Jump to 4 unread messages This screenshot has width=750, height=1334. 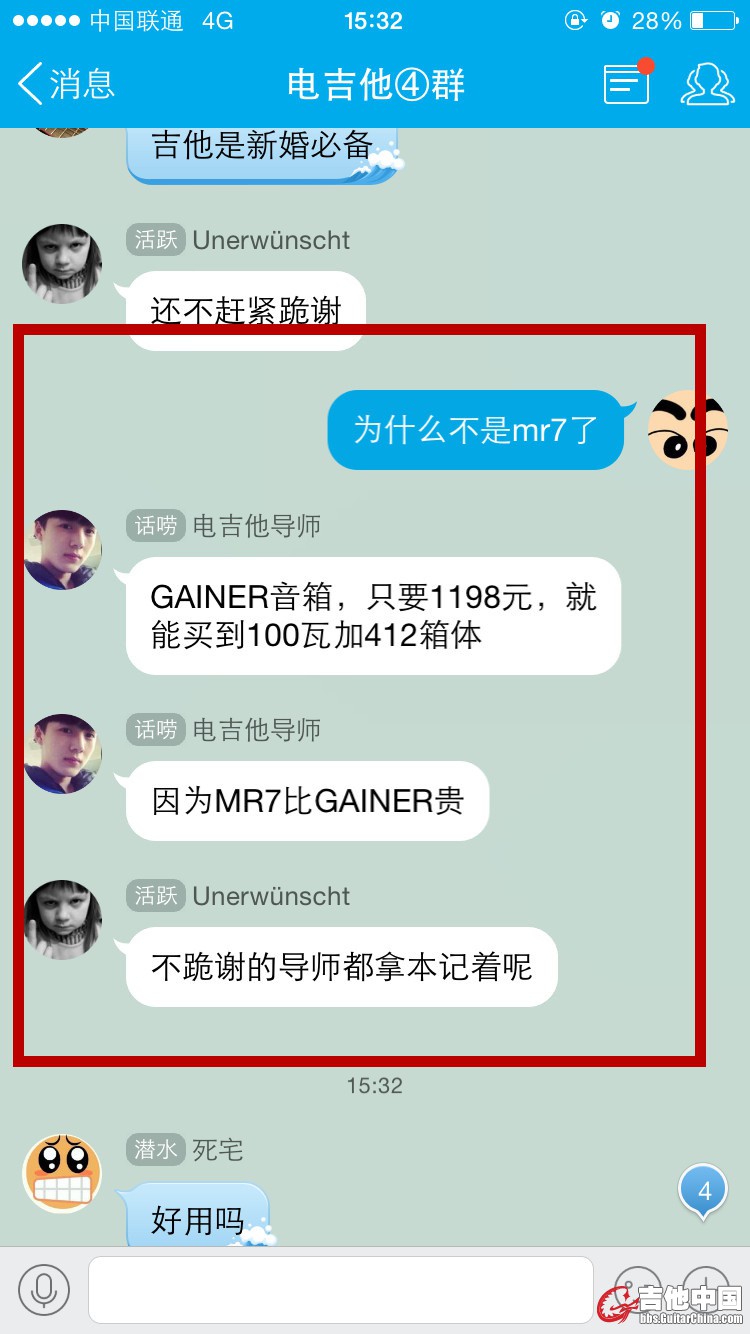[704, 1191]
